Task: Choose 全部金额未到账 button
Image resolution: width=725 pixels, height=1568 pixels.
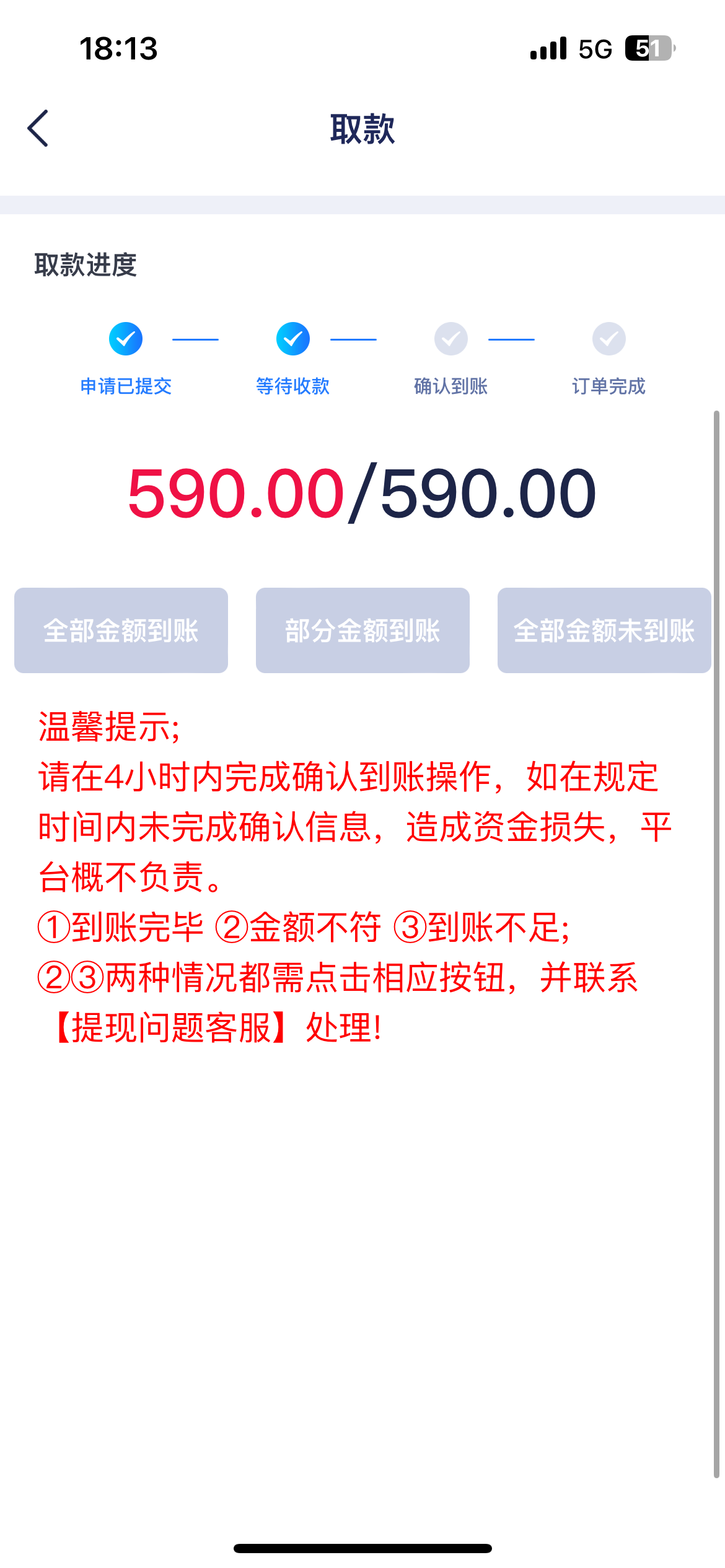Action: click(604, 630)
